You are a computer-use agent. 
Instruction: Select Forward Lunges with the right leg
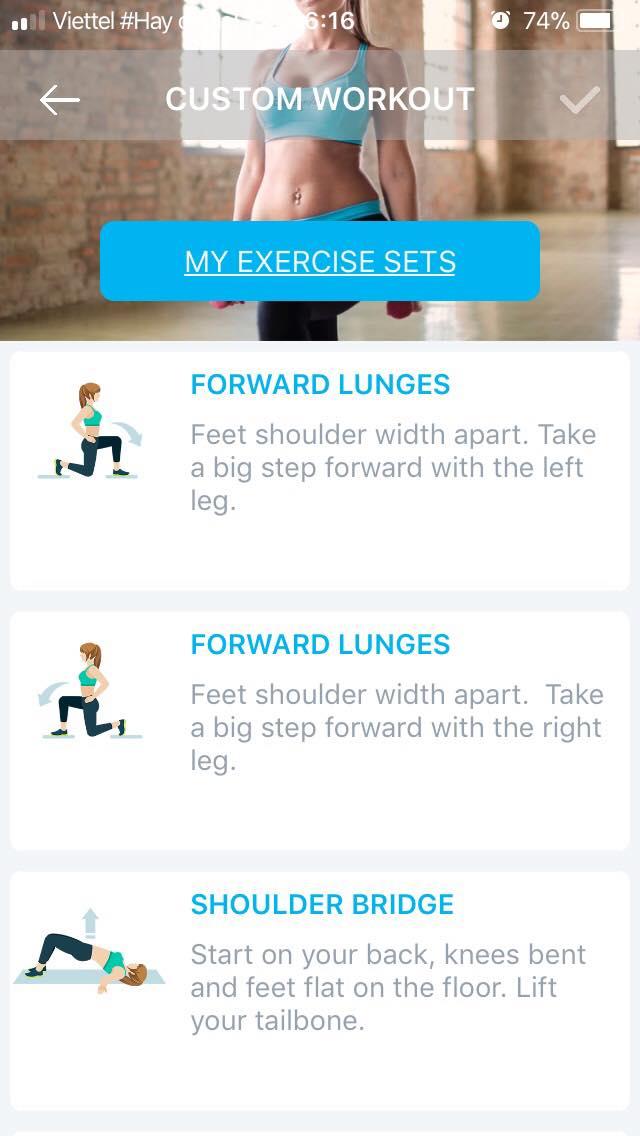coord(320,730)
